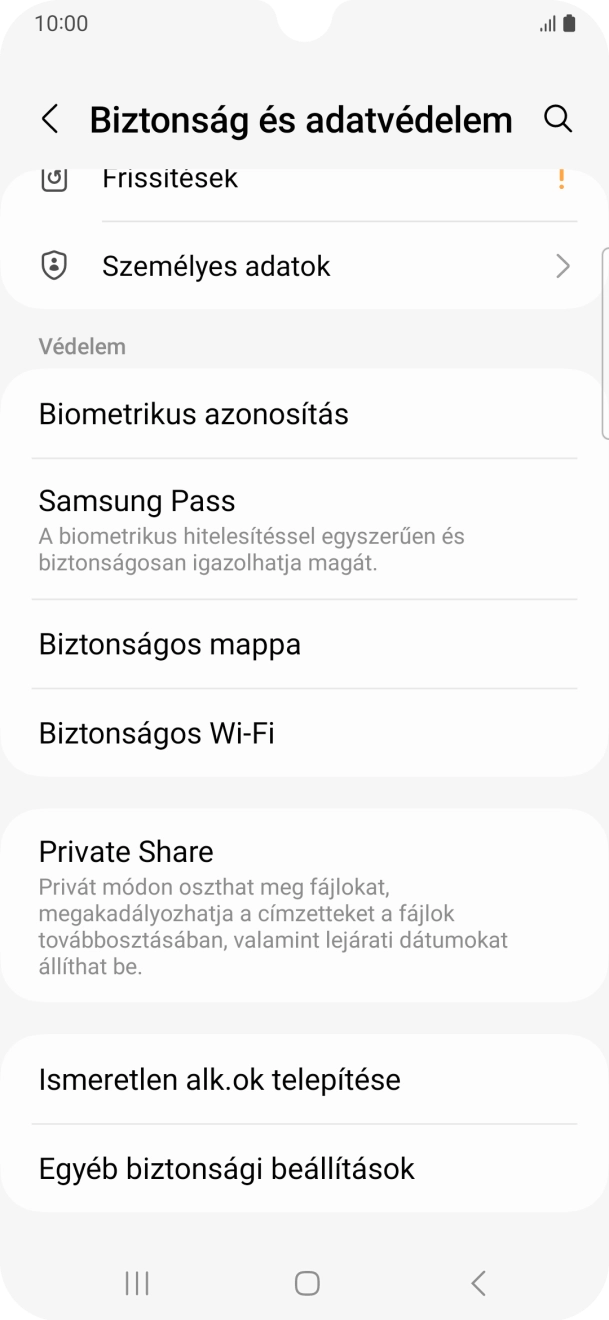Open Személyes adatok
The image size is (609, 1320).
pos(304,266)
